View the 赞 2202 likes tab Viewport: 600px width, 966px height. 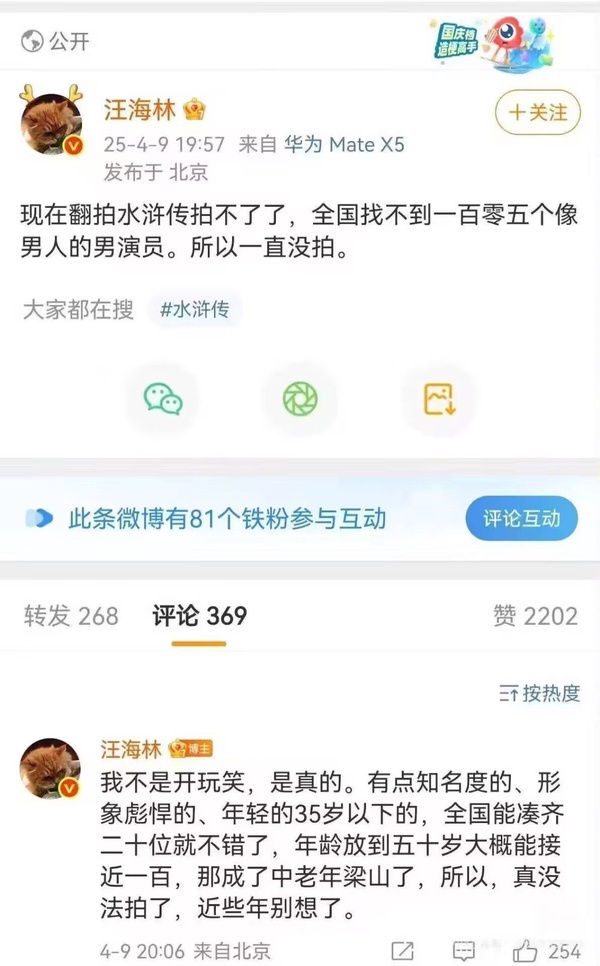535,615
